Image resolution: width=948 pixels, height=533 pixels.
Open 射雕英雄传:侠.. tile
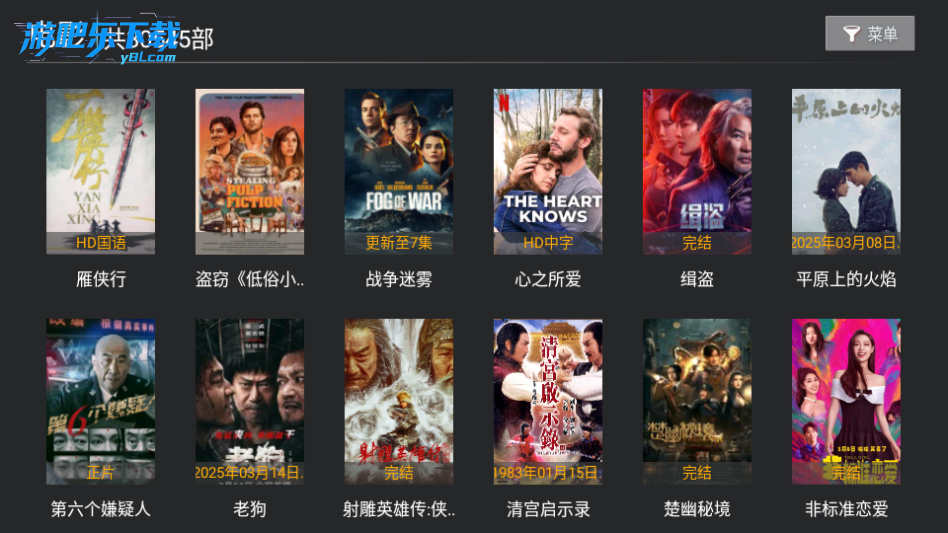[399, 402]
